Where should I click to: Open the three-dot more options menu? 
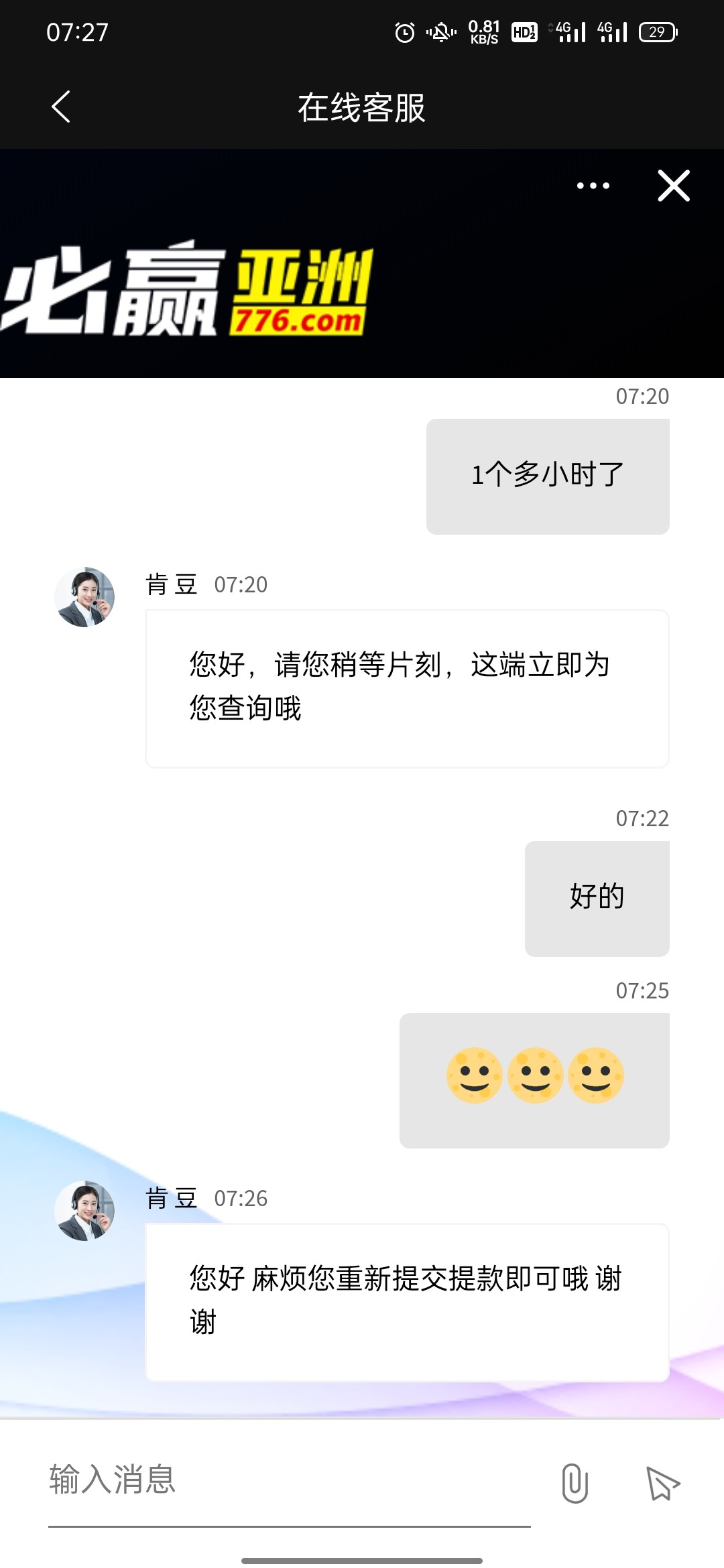593,186
